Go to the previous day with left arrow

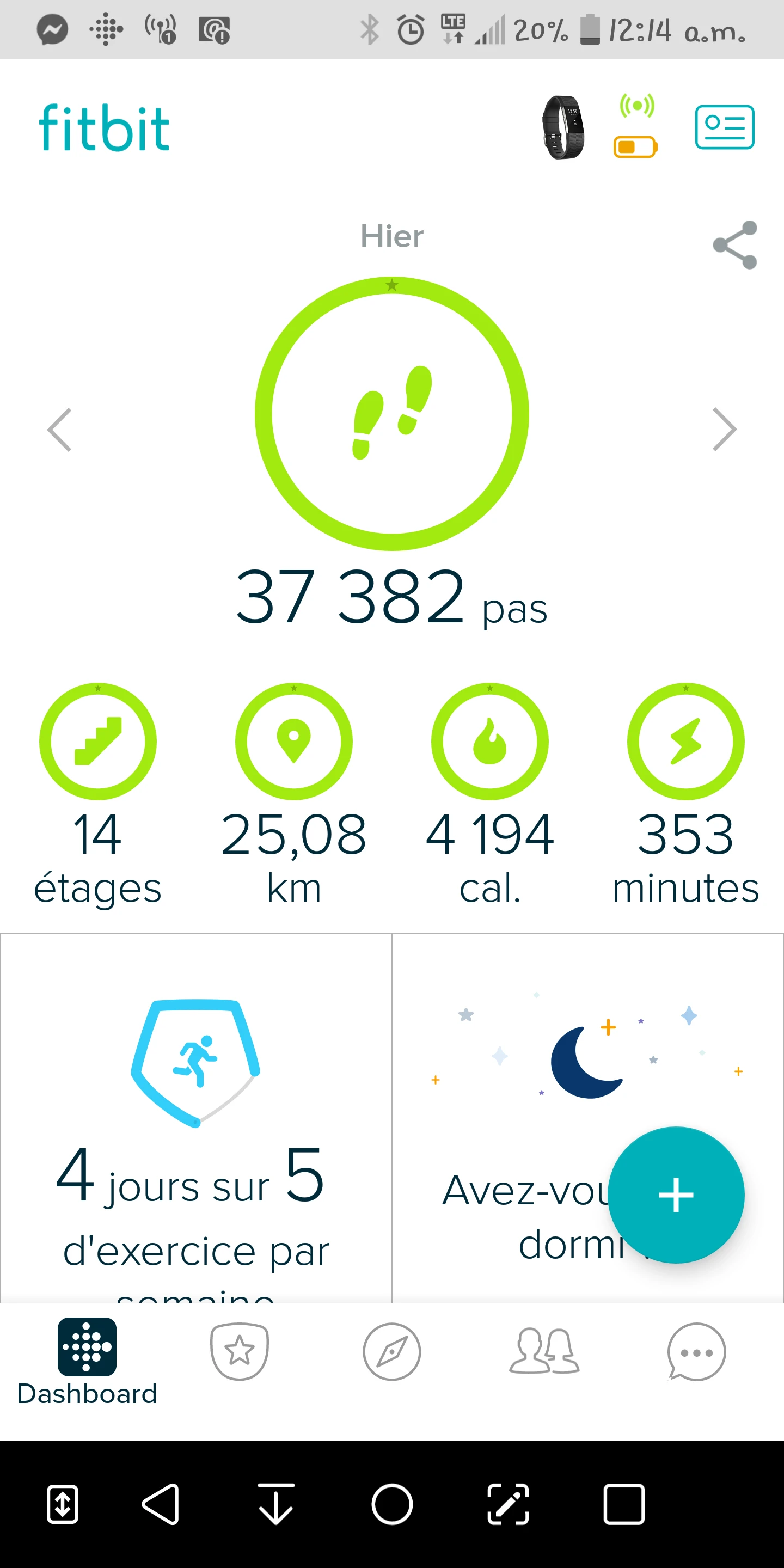(x=60, y=430)
